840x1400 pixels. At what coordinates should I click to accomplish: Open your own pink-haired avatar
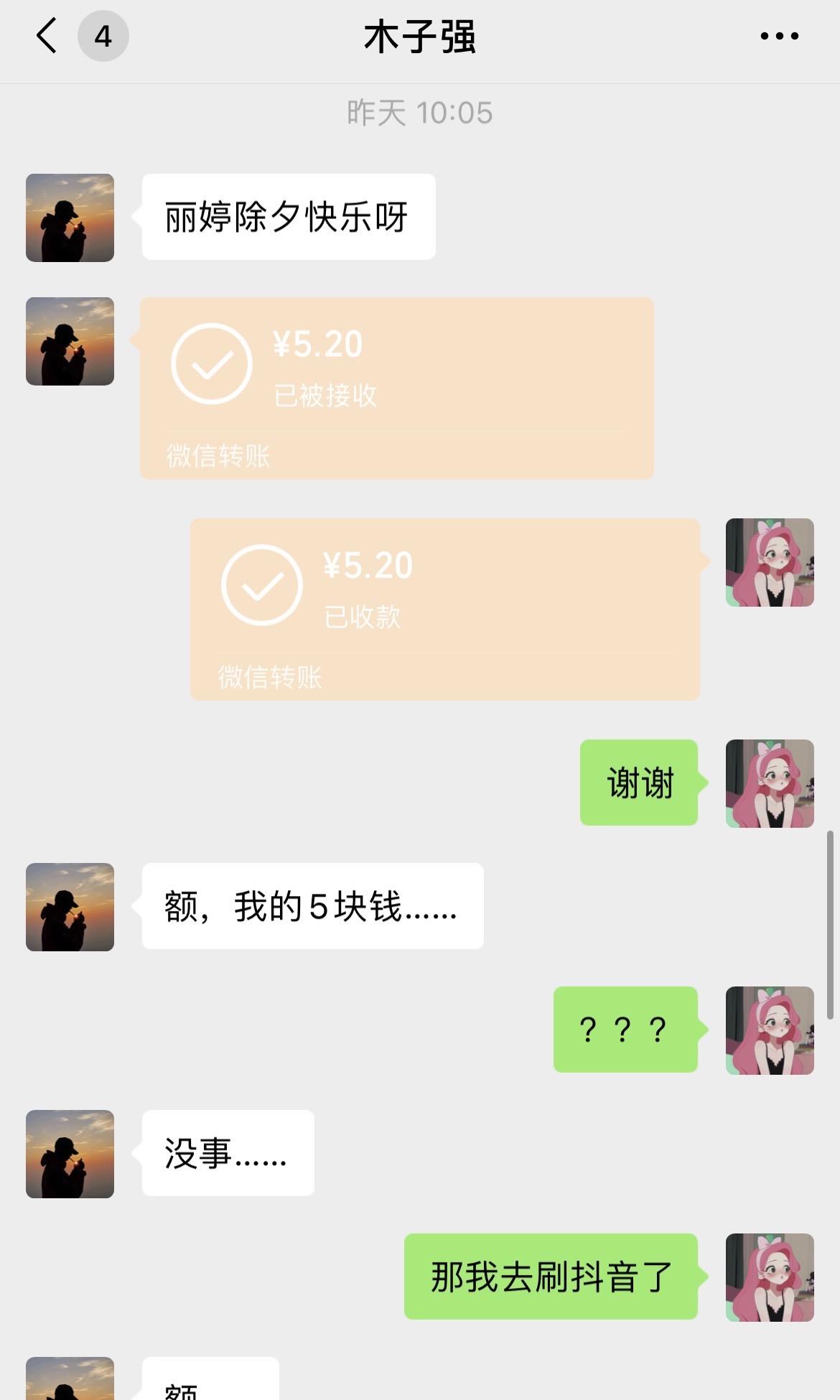[769, 783]
